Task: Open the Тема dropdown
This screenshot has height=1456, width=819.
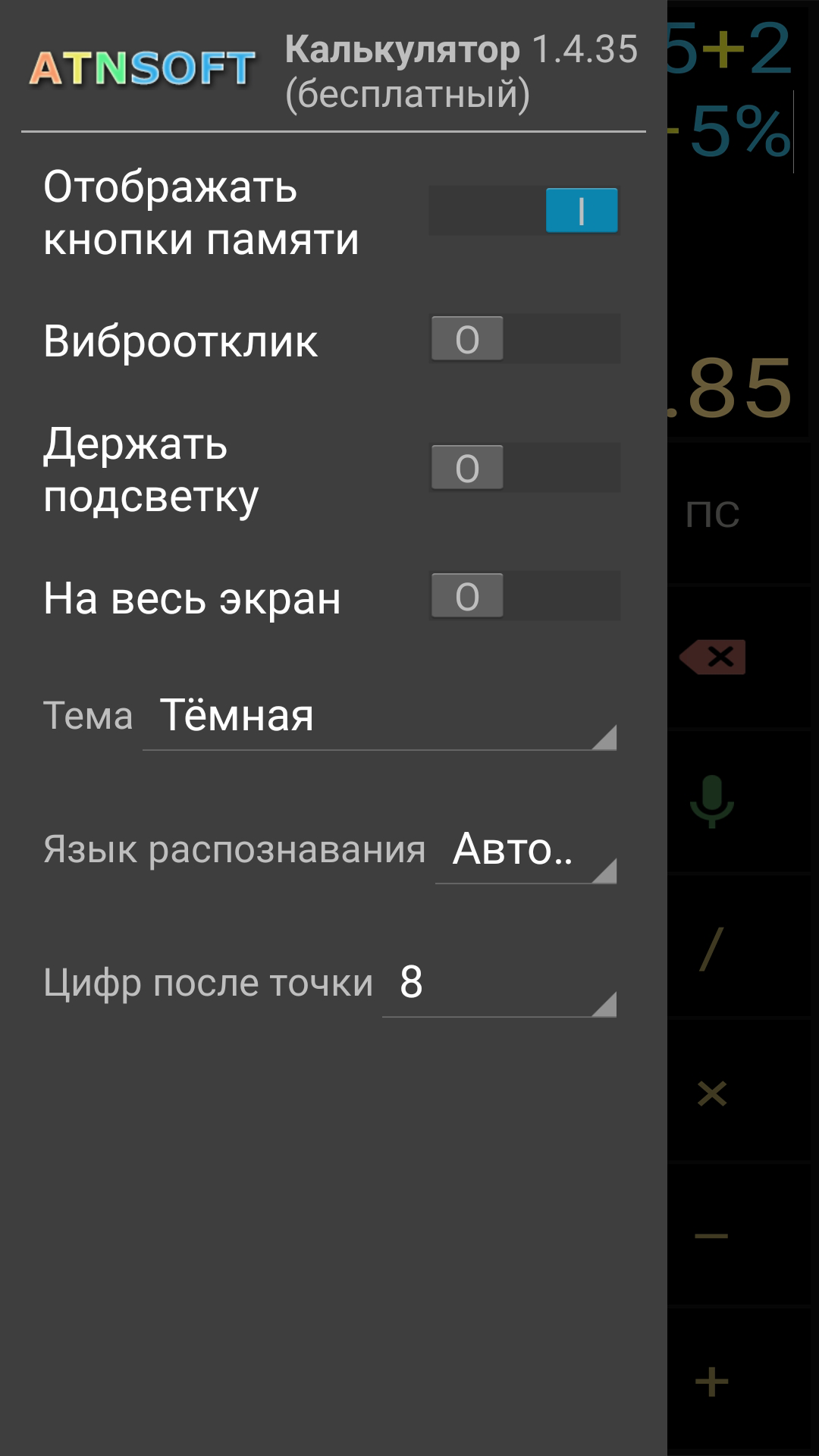Action: tap(379, 717)
